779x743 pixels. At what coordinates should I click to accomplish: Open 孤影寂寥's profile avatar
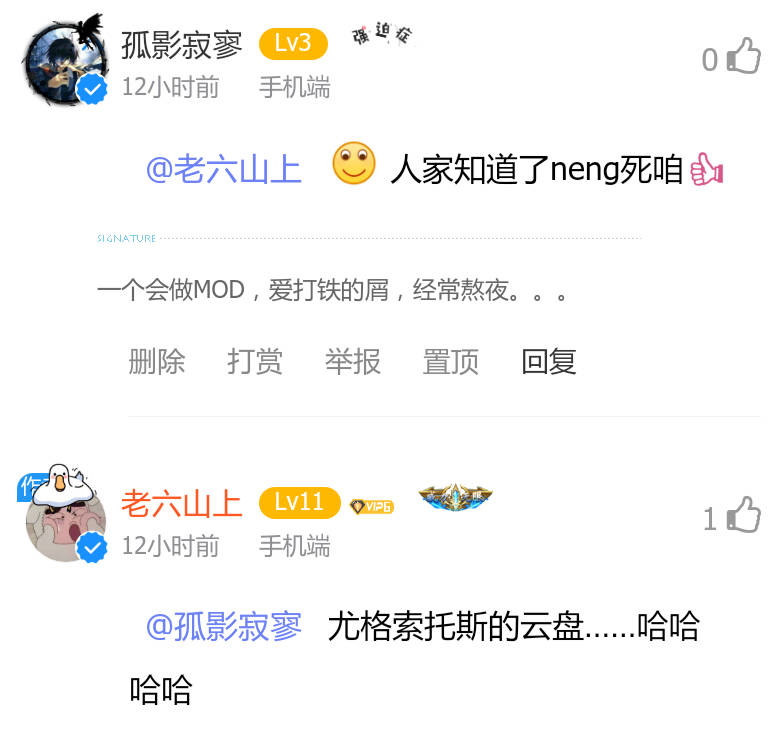pyautogui.click(x=63, y=58)
